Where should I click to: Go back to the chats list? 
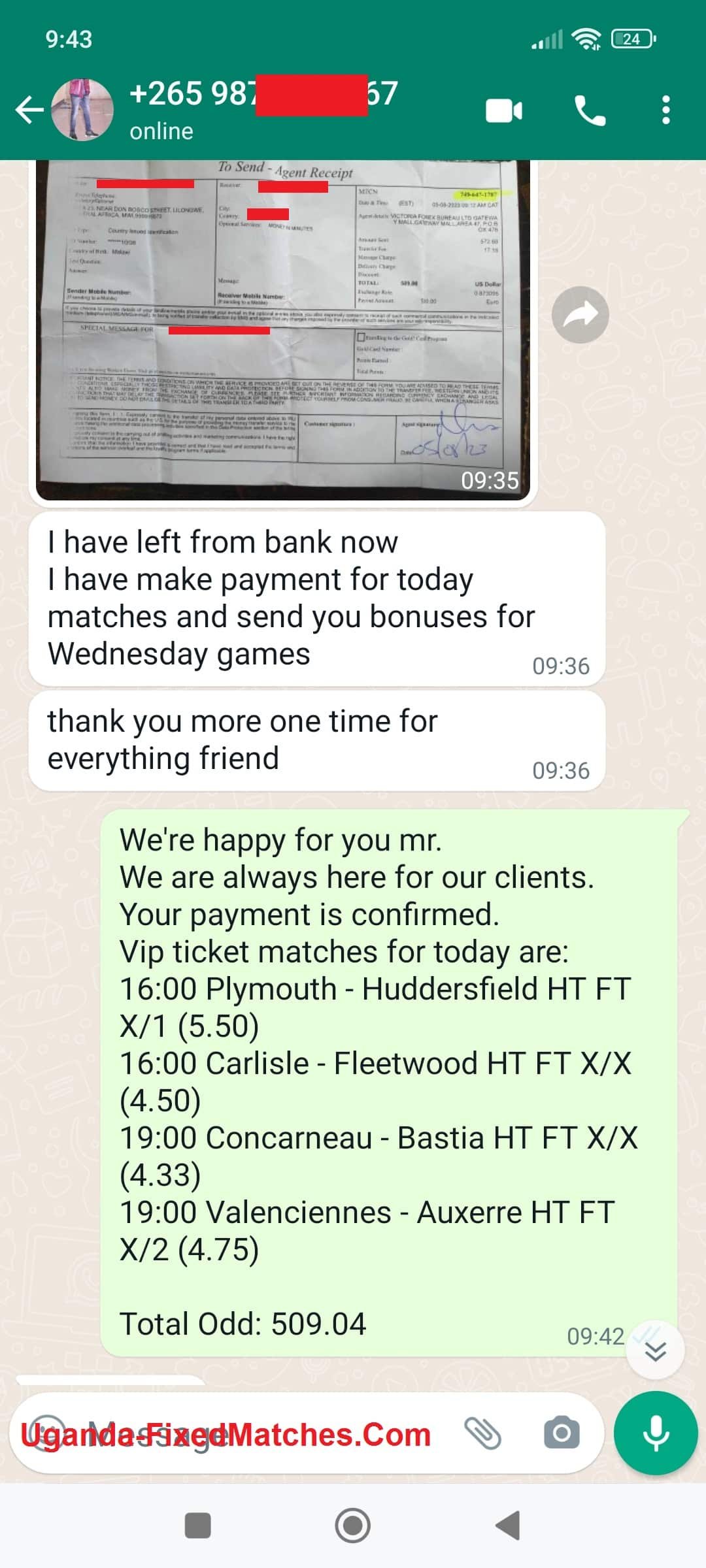point(29,110)
